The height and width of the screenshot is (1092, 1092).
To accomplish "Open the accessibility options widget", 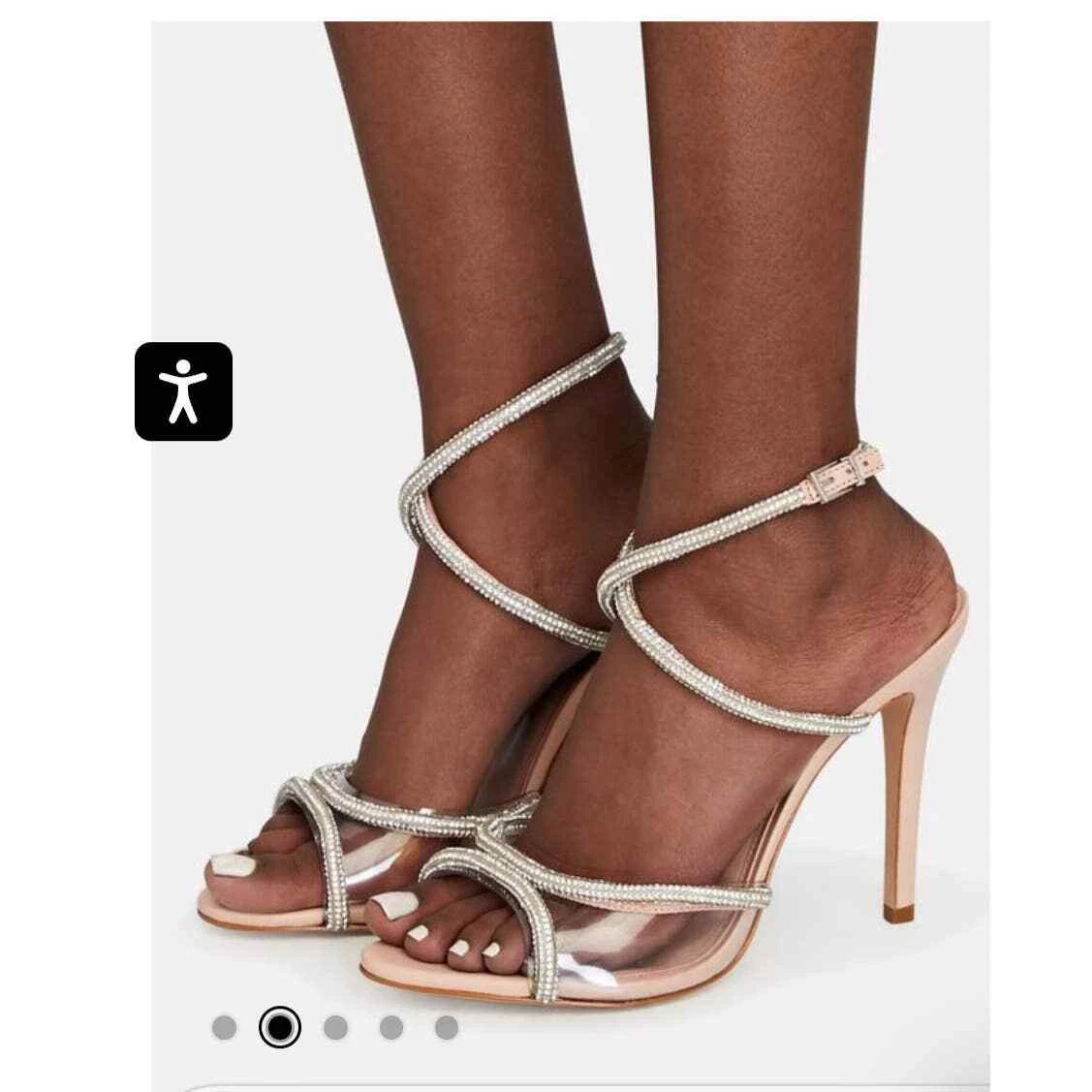I will coord(183,391).
